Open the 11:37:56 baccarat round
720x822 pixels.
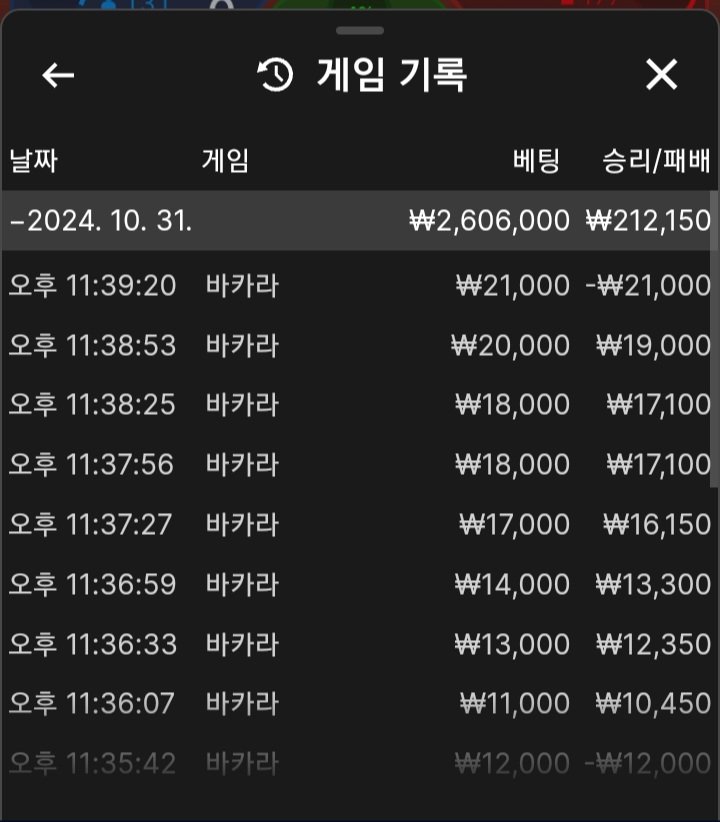360,464
